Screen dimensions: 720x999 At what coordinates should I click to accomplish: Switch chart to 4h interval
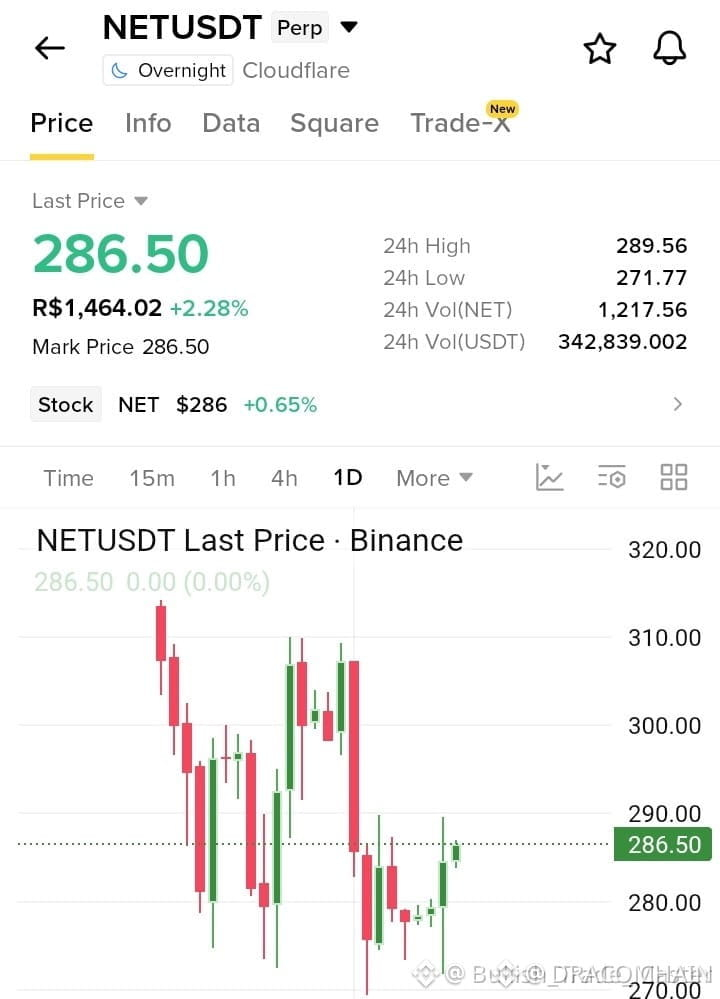(284, 478)
